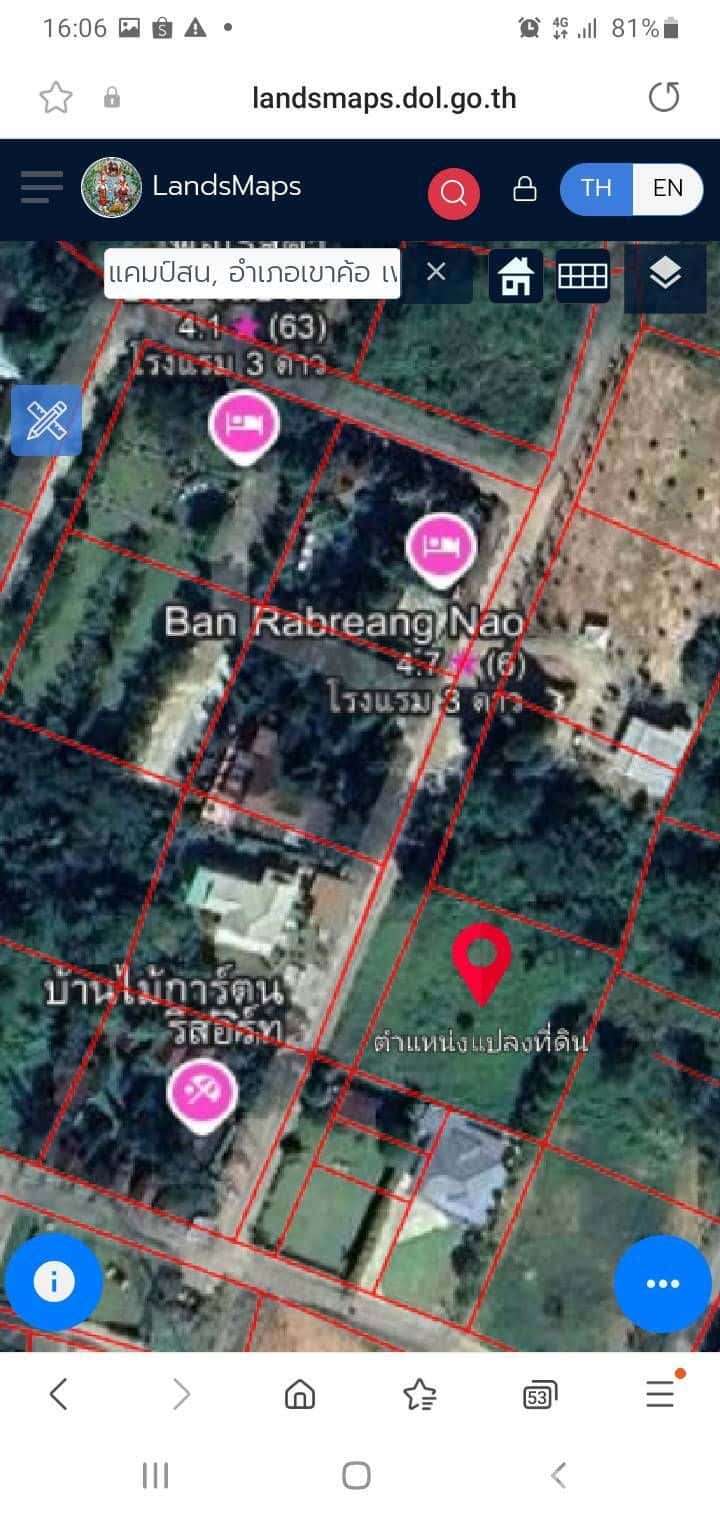Switch language to EN
Screen dimensions: 720x1520
point(668,188)
